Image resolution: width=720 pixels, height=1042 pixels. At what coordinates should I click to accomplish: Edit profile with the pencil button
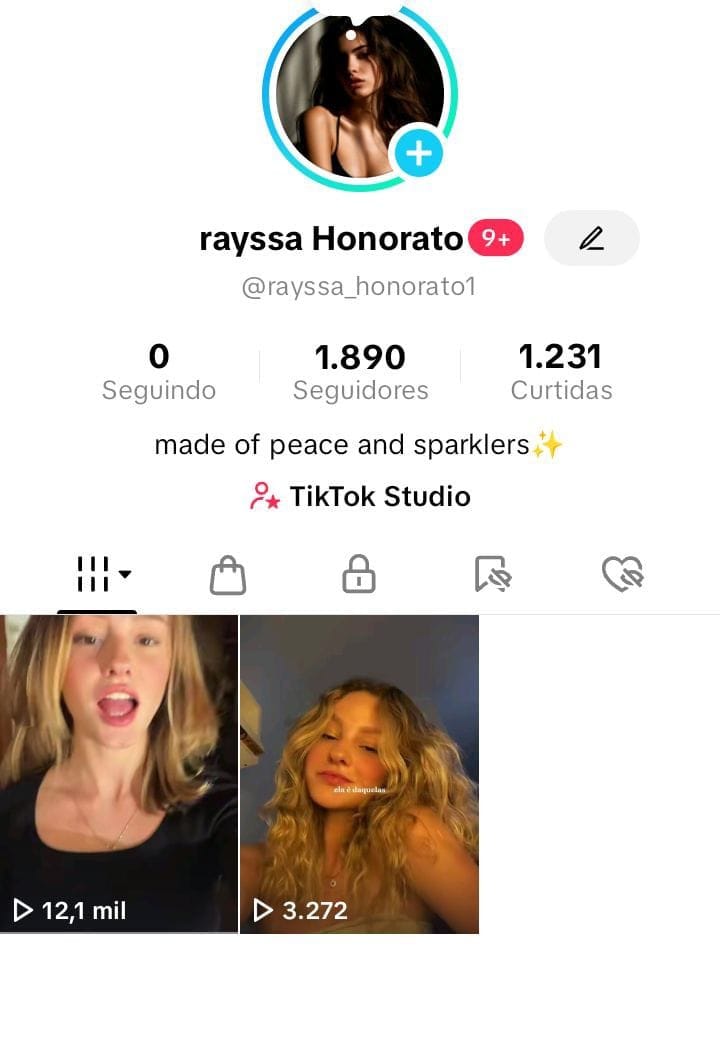click(x=591, y=238)
